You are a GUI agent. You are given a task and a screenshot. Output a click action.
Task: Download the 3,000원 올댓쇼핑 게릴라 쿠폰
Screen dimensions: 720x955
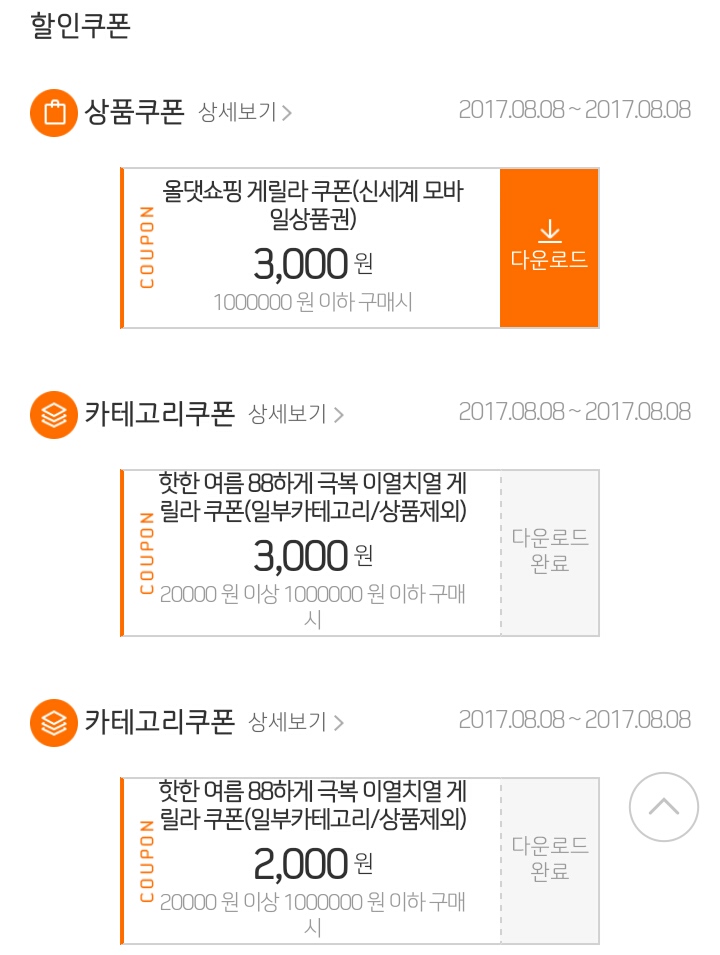point(549,247)
